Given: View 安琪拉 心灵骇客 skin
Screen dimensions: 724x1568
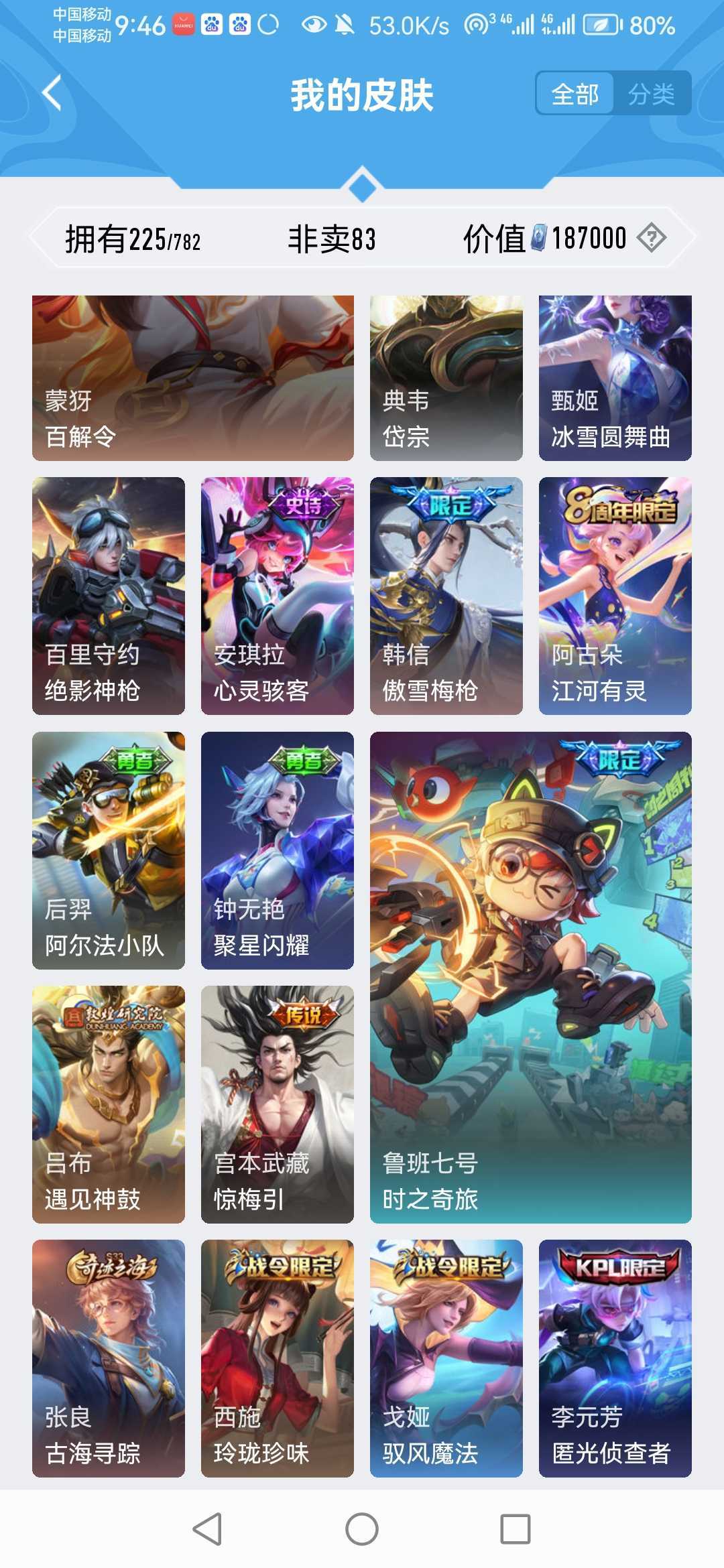Looking at the screenshot, I should click(277, 596).
